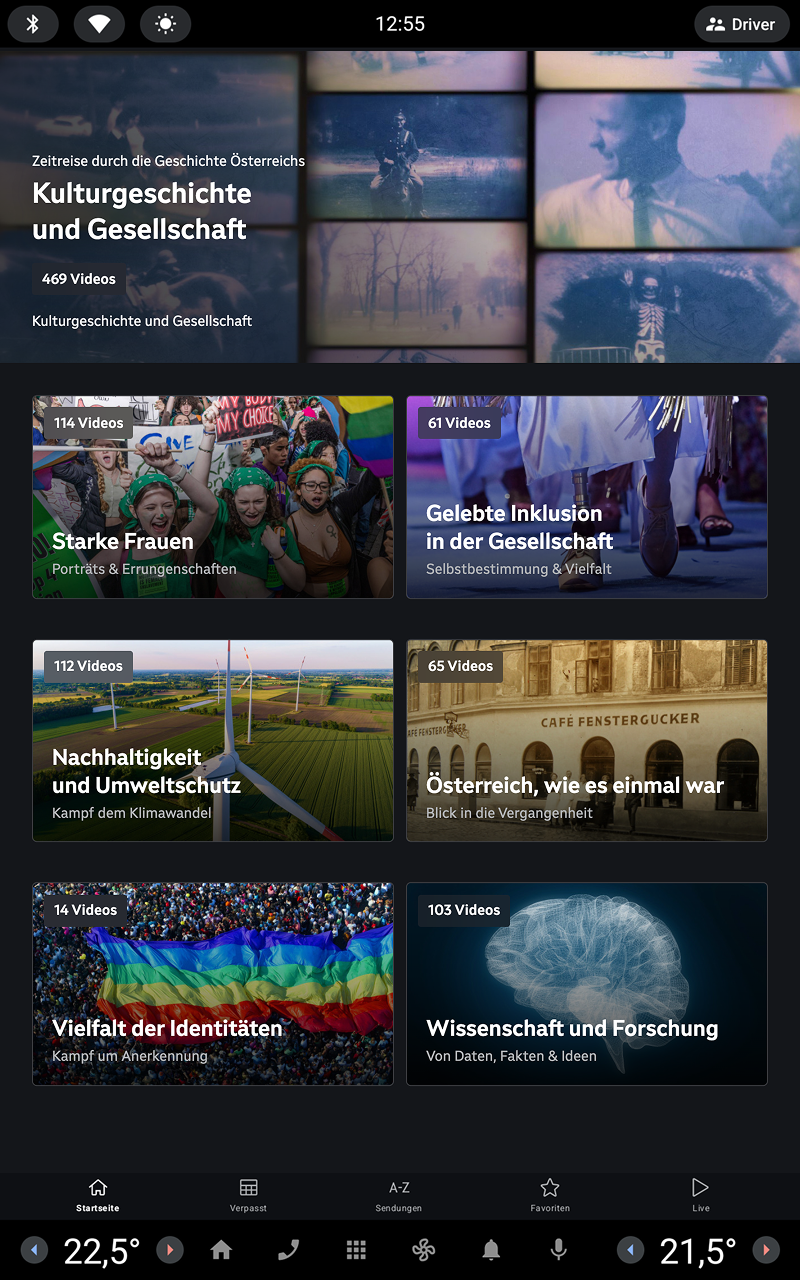The width and height of the screenshot is (800, 1280).
Task: Open the Starke Frauen collection
Action: [x=213, y=497]
